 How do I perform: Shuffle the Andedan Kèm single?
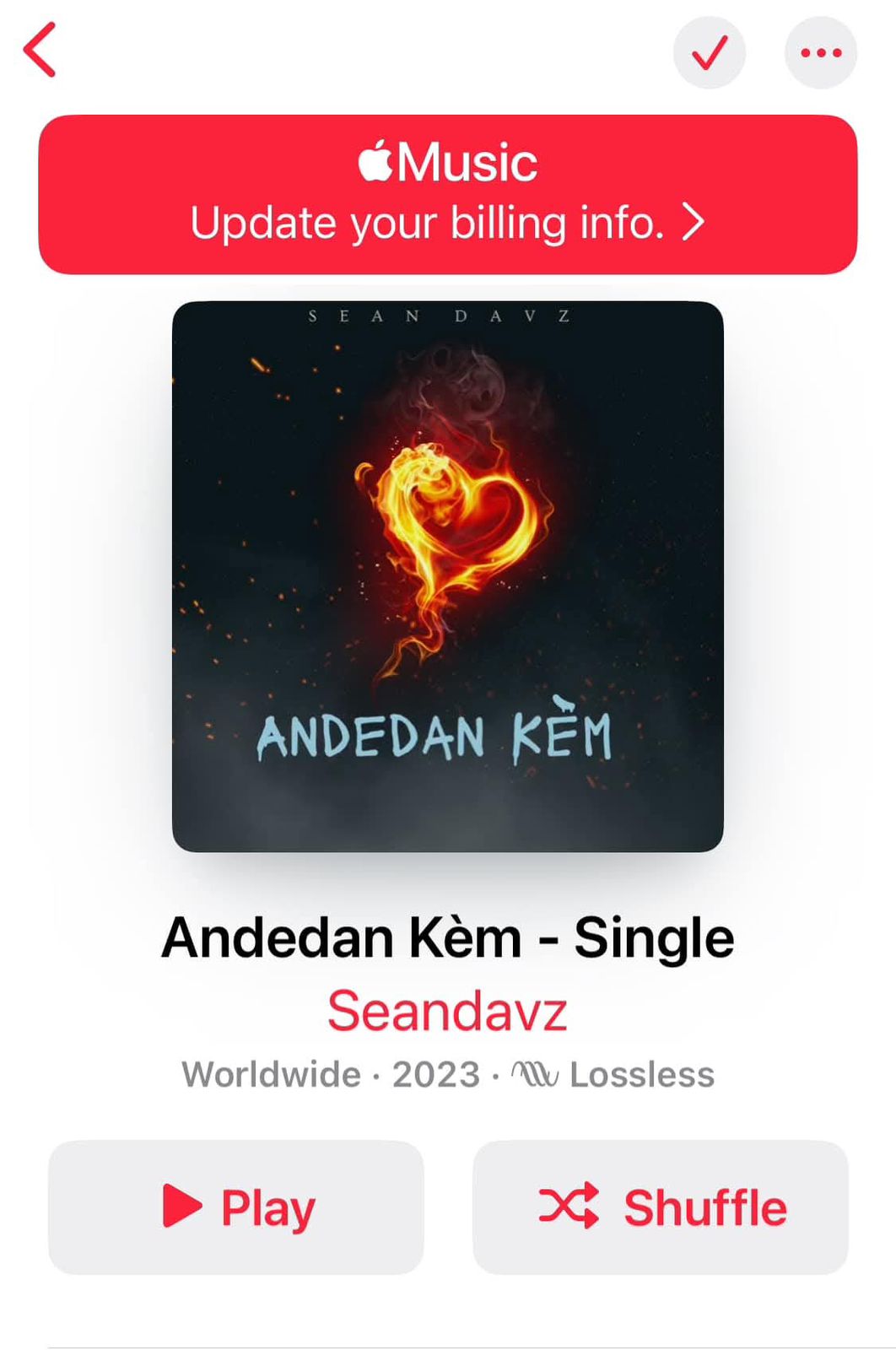tap(660, 1207)
